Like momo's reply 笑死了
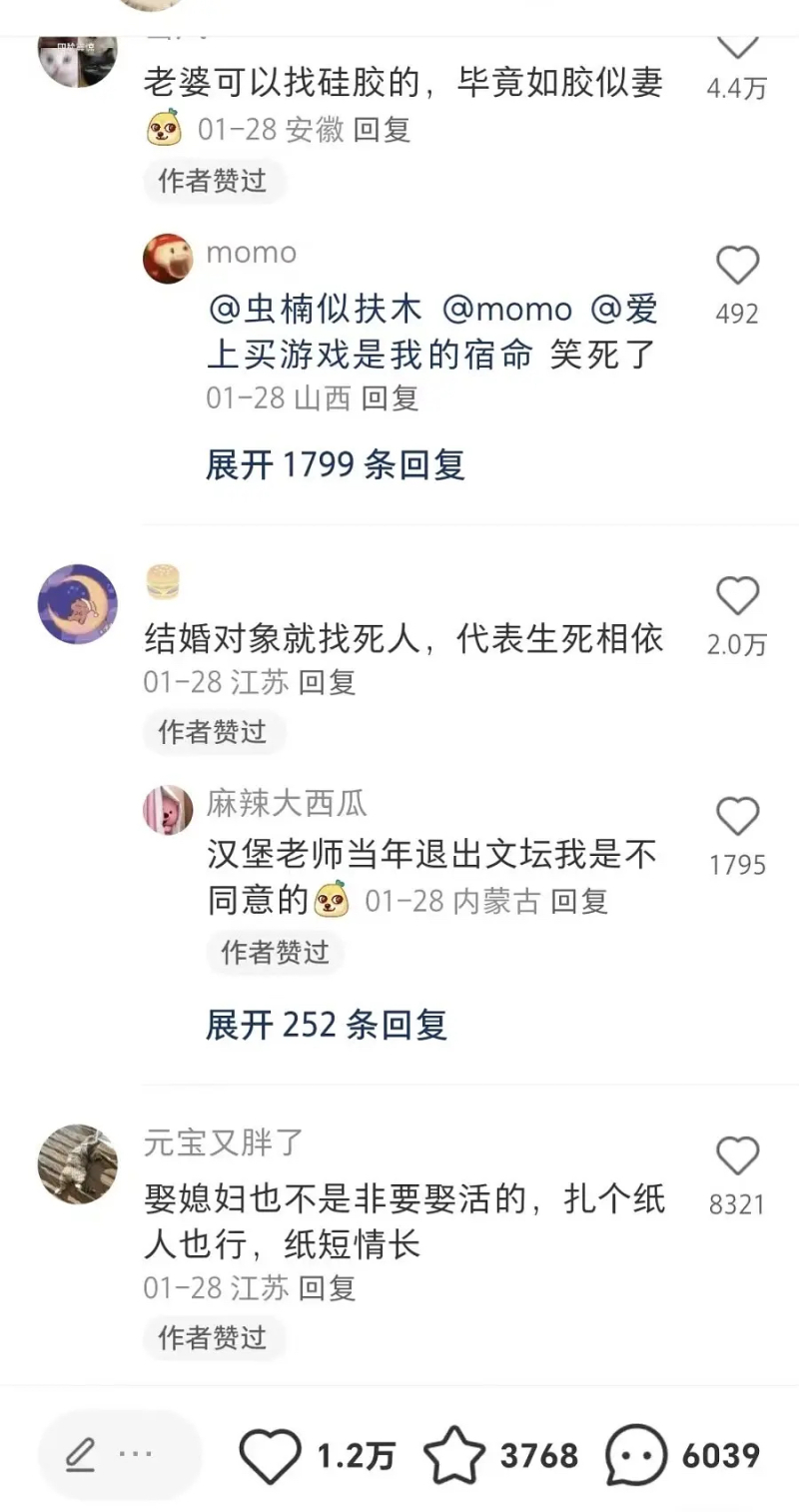The image size is (799, 1512). click(737, 267)
